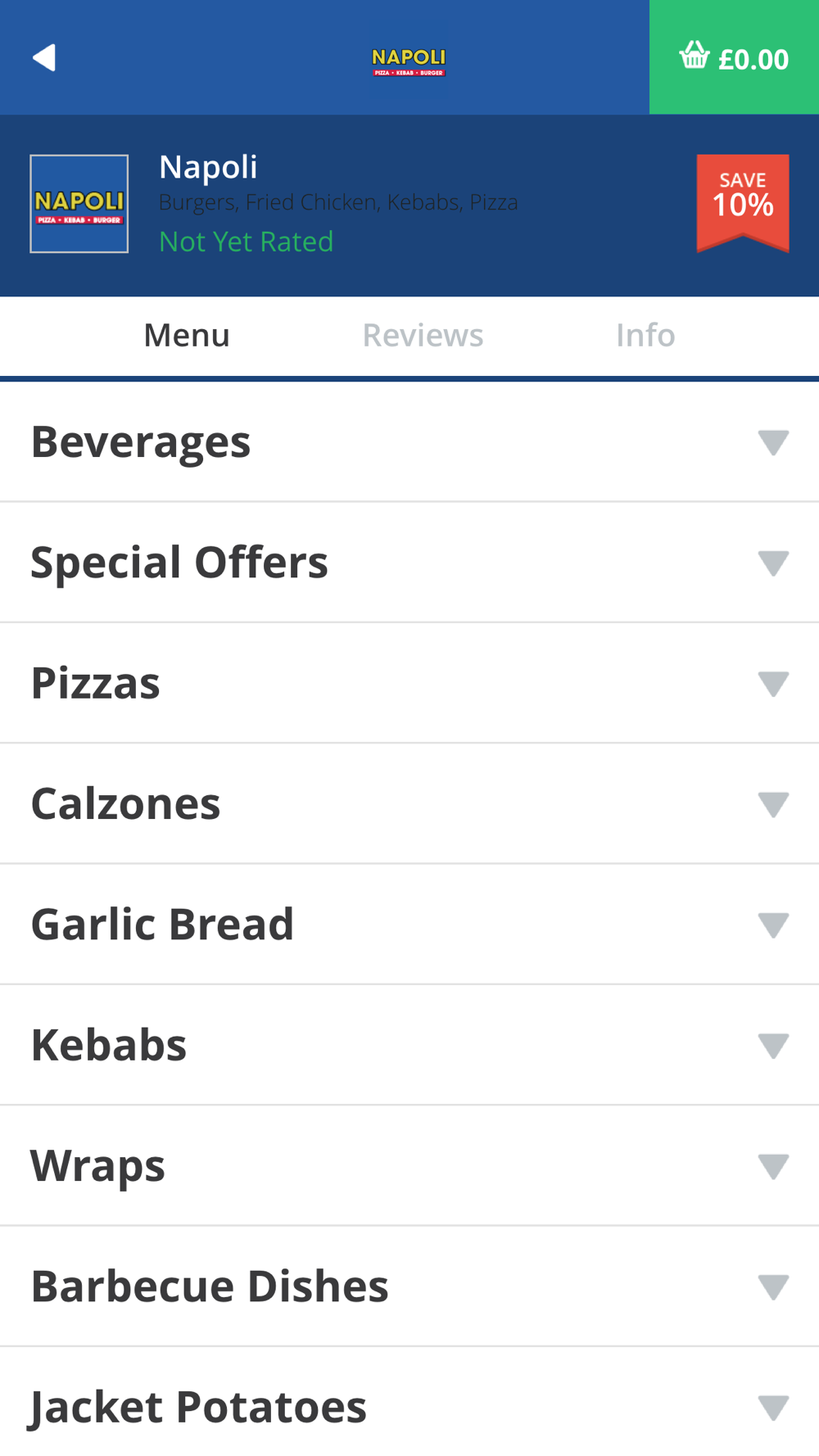This screenshot has width=819, height=1456.
Task: Expand the Pizzas category
Action: (409, 683)
